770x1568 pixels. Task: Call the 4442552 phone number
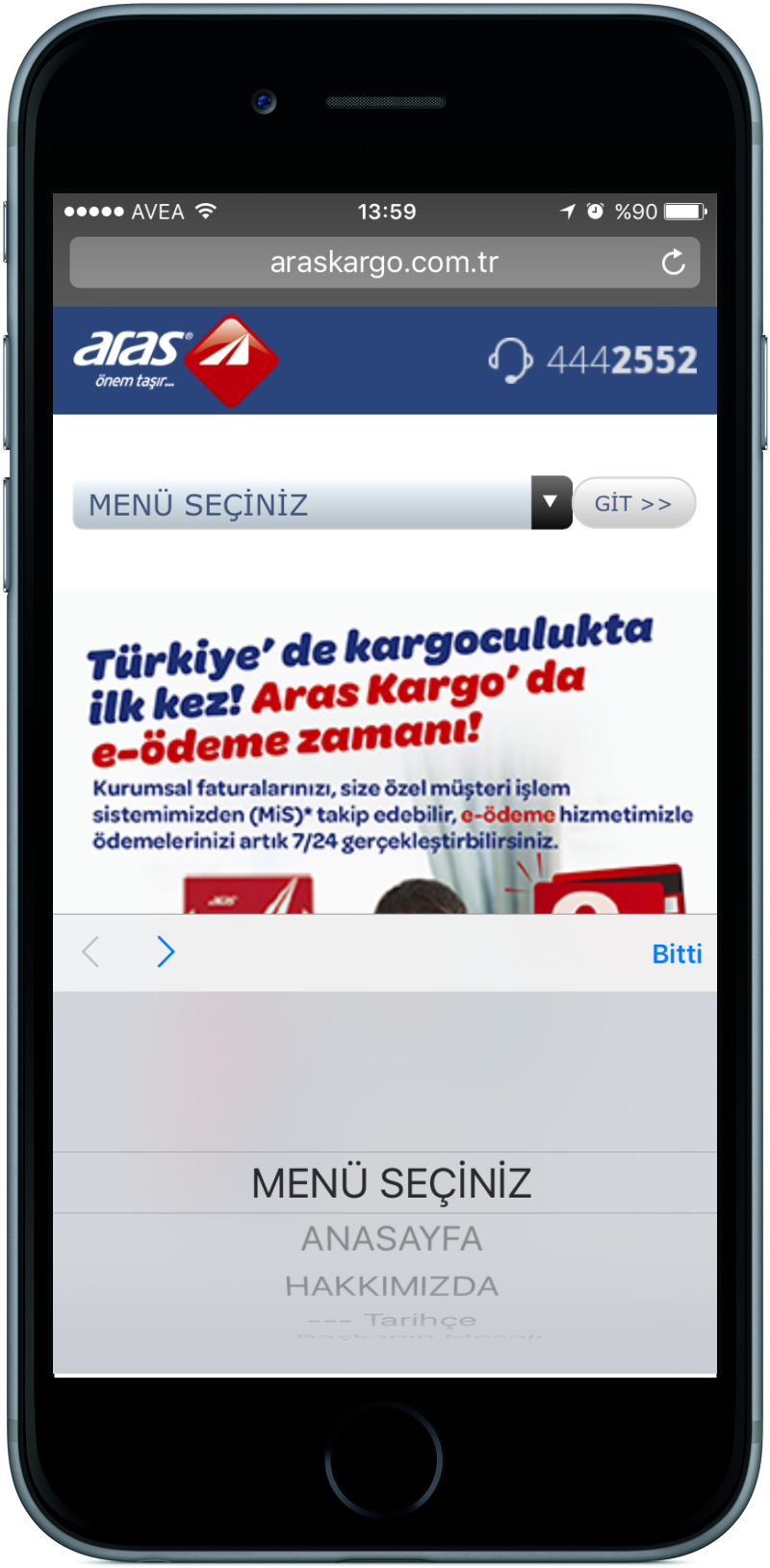(x=593, y=360)
